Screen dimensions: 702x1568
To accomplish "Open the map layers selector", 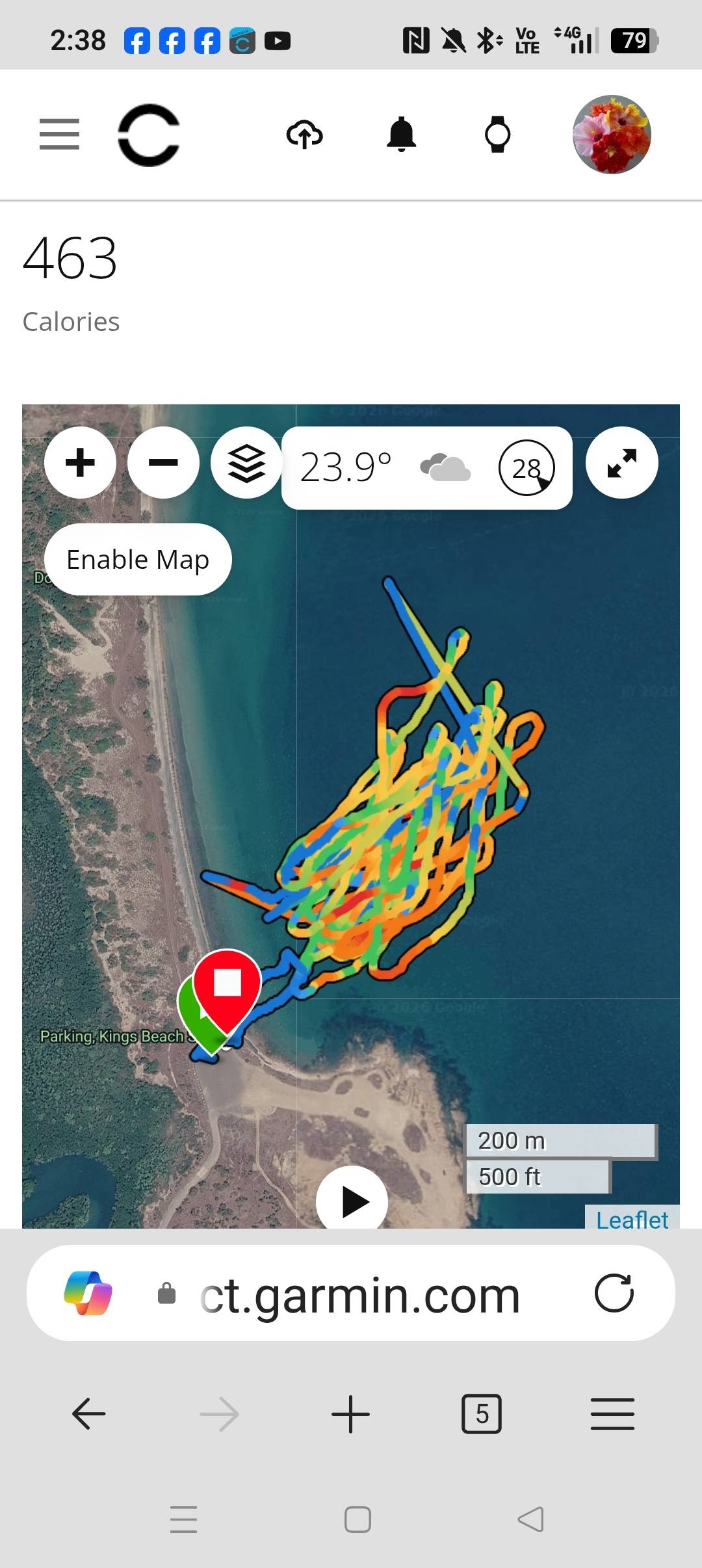I will [246, 463].
